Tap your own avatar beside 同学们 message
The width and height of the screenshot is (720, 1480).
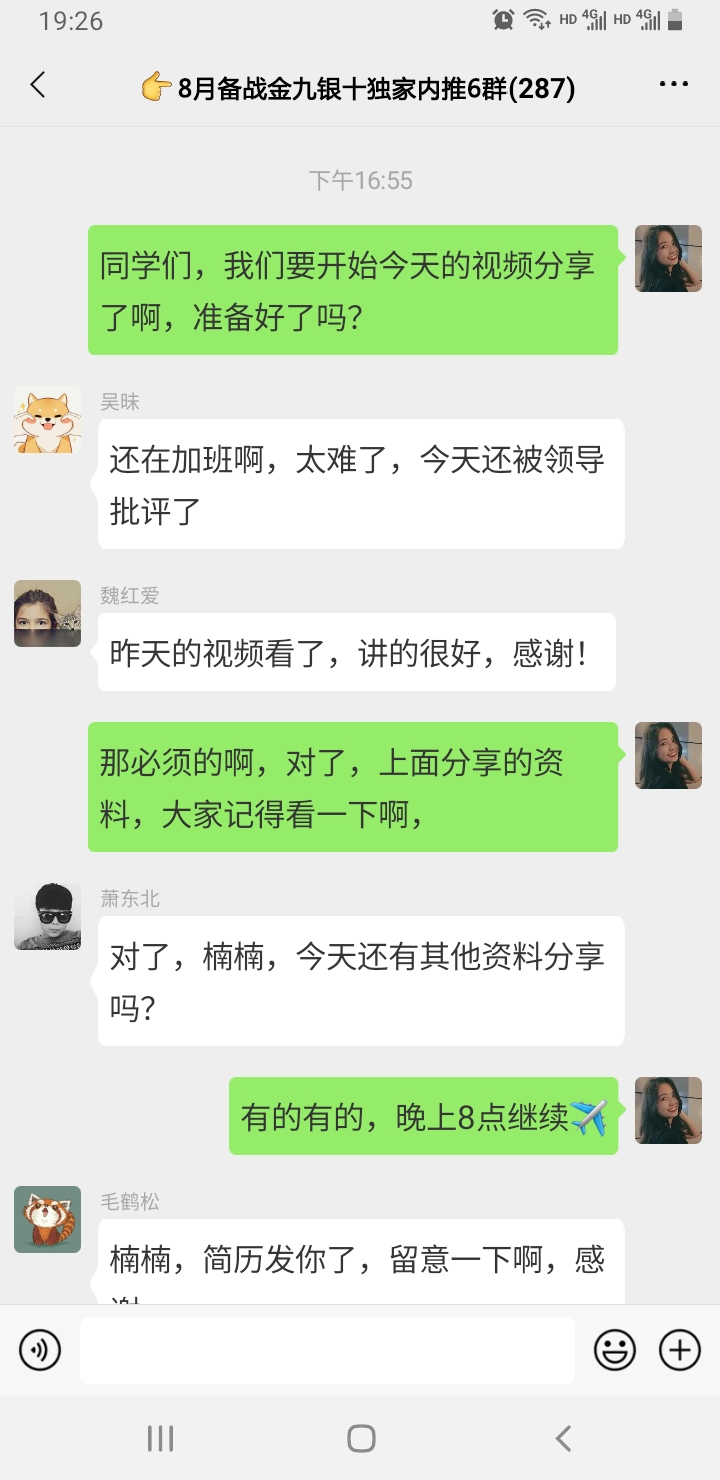coord(668,258)
